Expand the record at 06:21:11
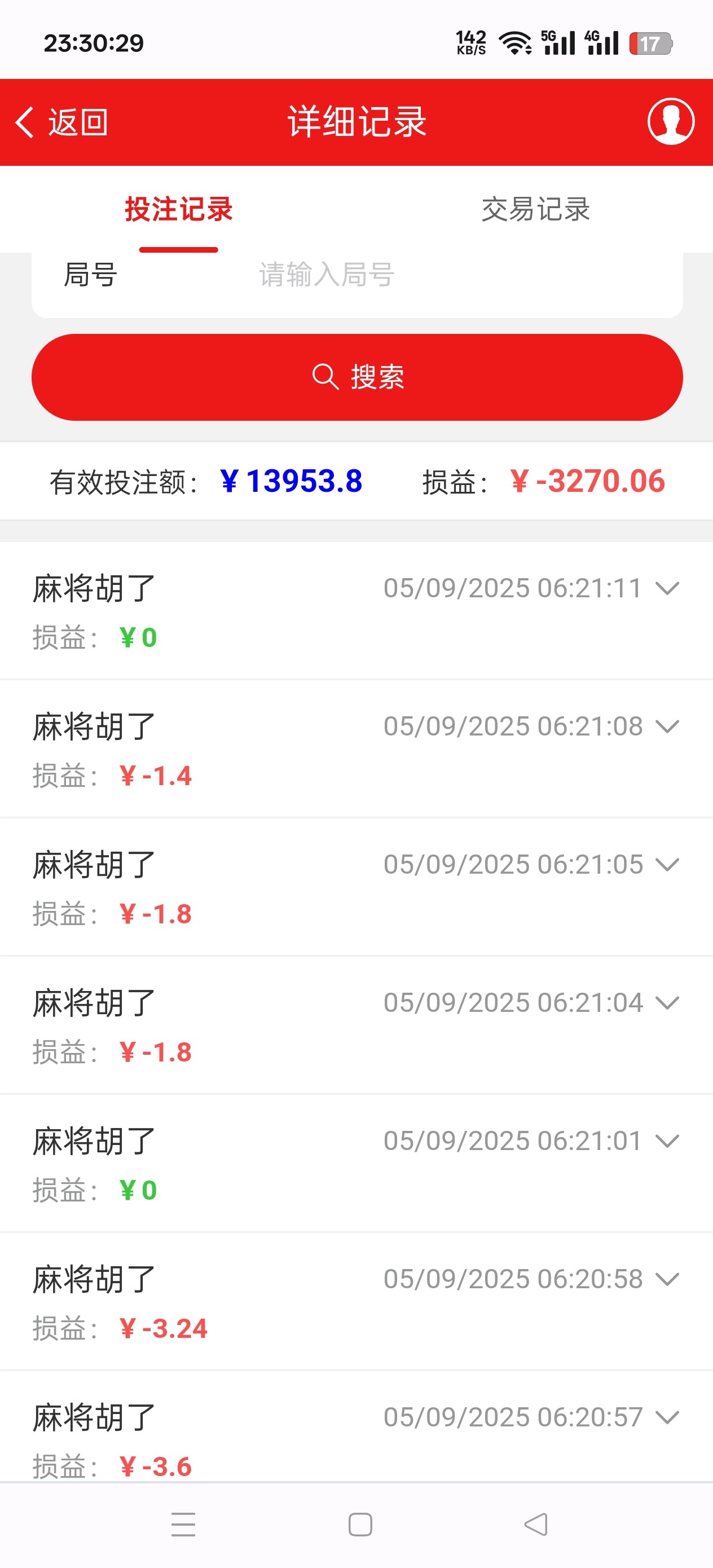 click(667, 589)
